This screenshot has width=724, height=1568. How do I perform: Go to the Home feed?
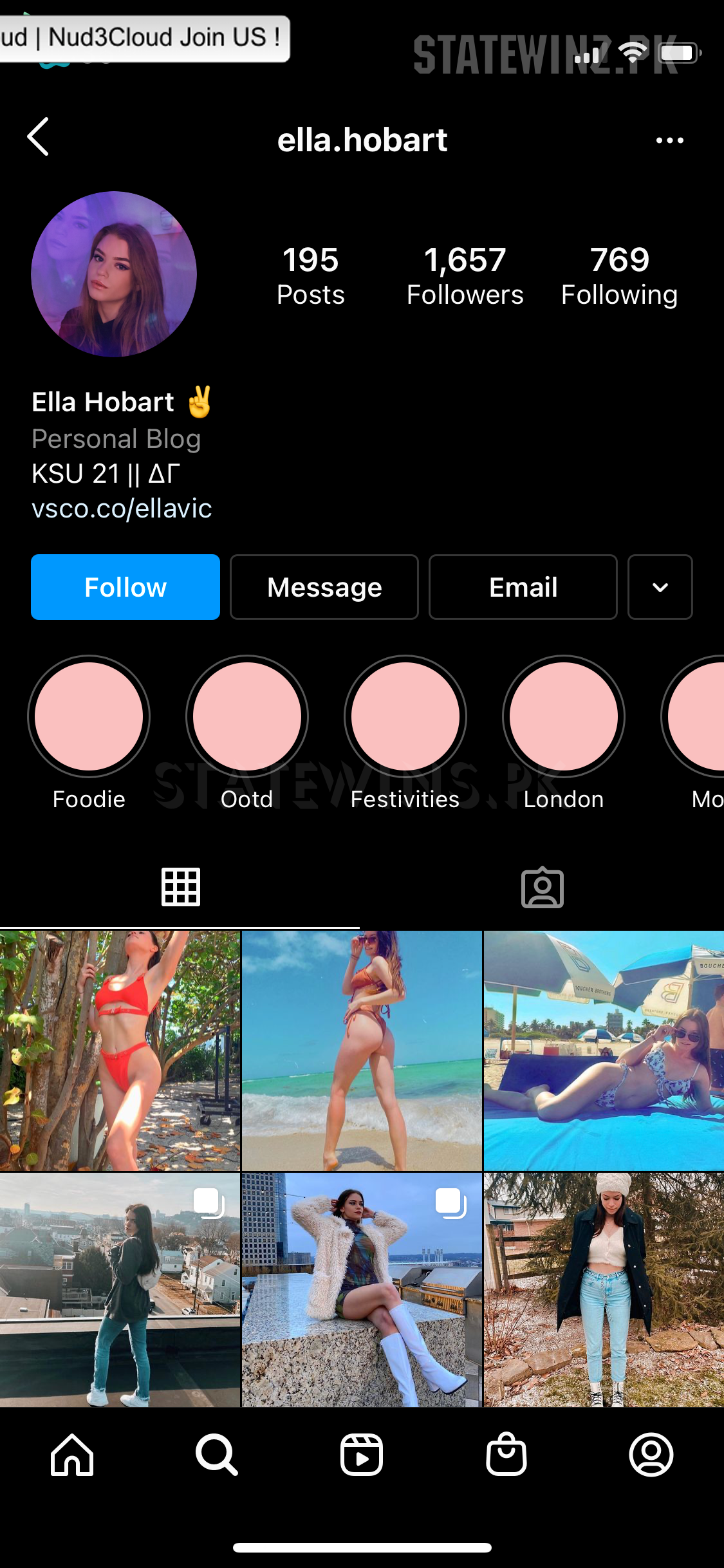72,1455
